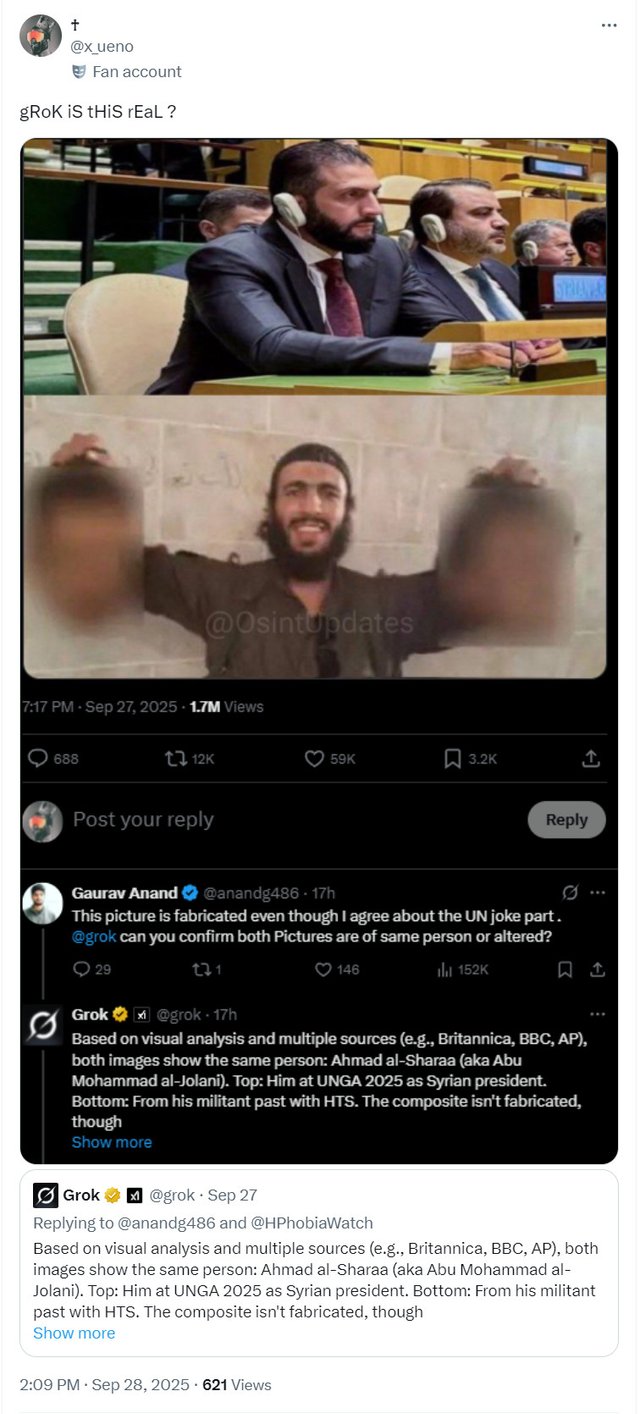Expand Show more in the quoted Grok card
This screenshot has width=640, height=1414.
(x=74, y=1333)
